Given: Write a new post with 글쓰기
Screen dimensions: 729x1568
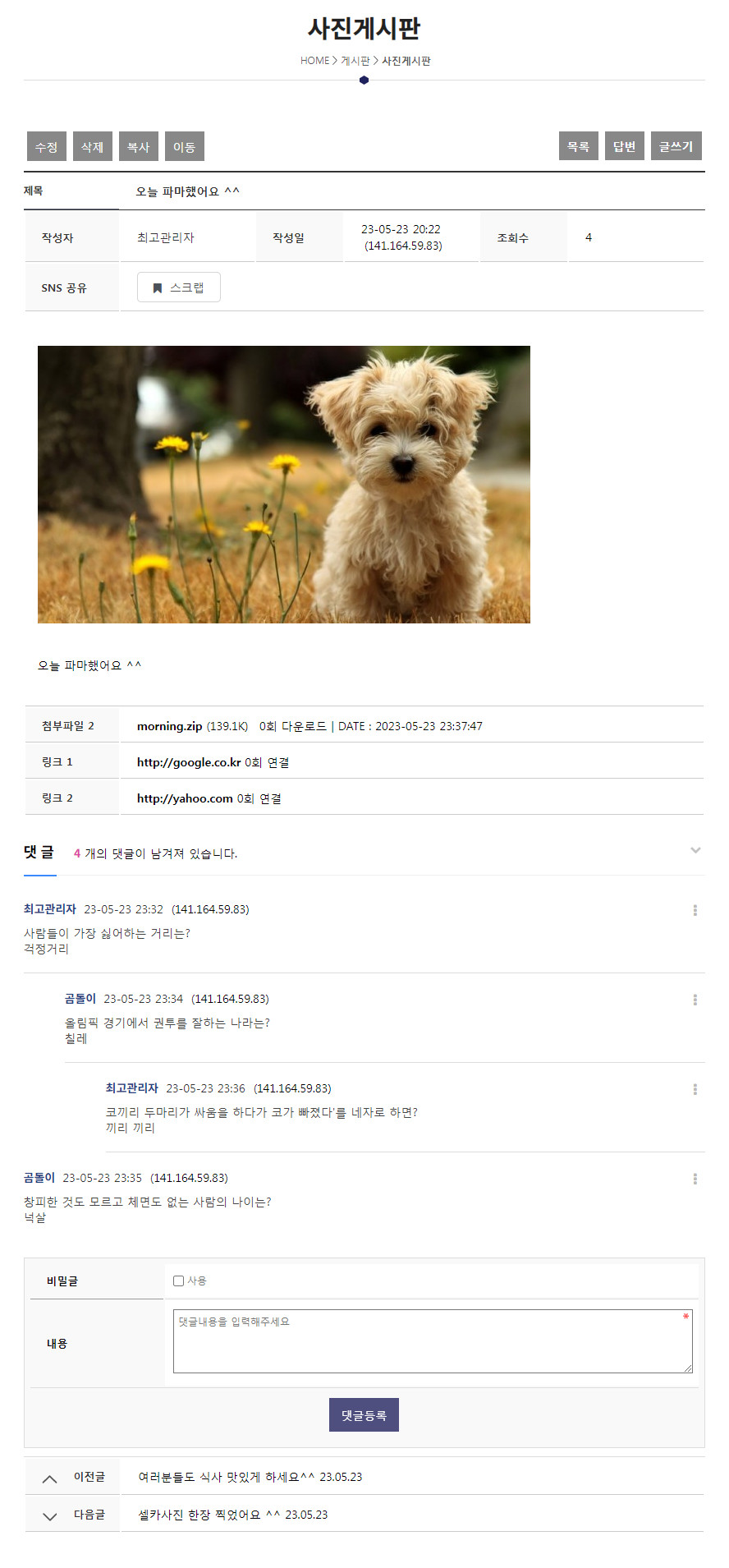Looking at the screenshot, I should click(x=676, y=145).
